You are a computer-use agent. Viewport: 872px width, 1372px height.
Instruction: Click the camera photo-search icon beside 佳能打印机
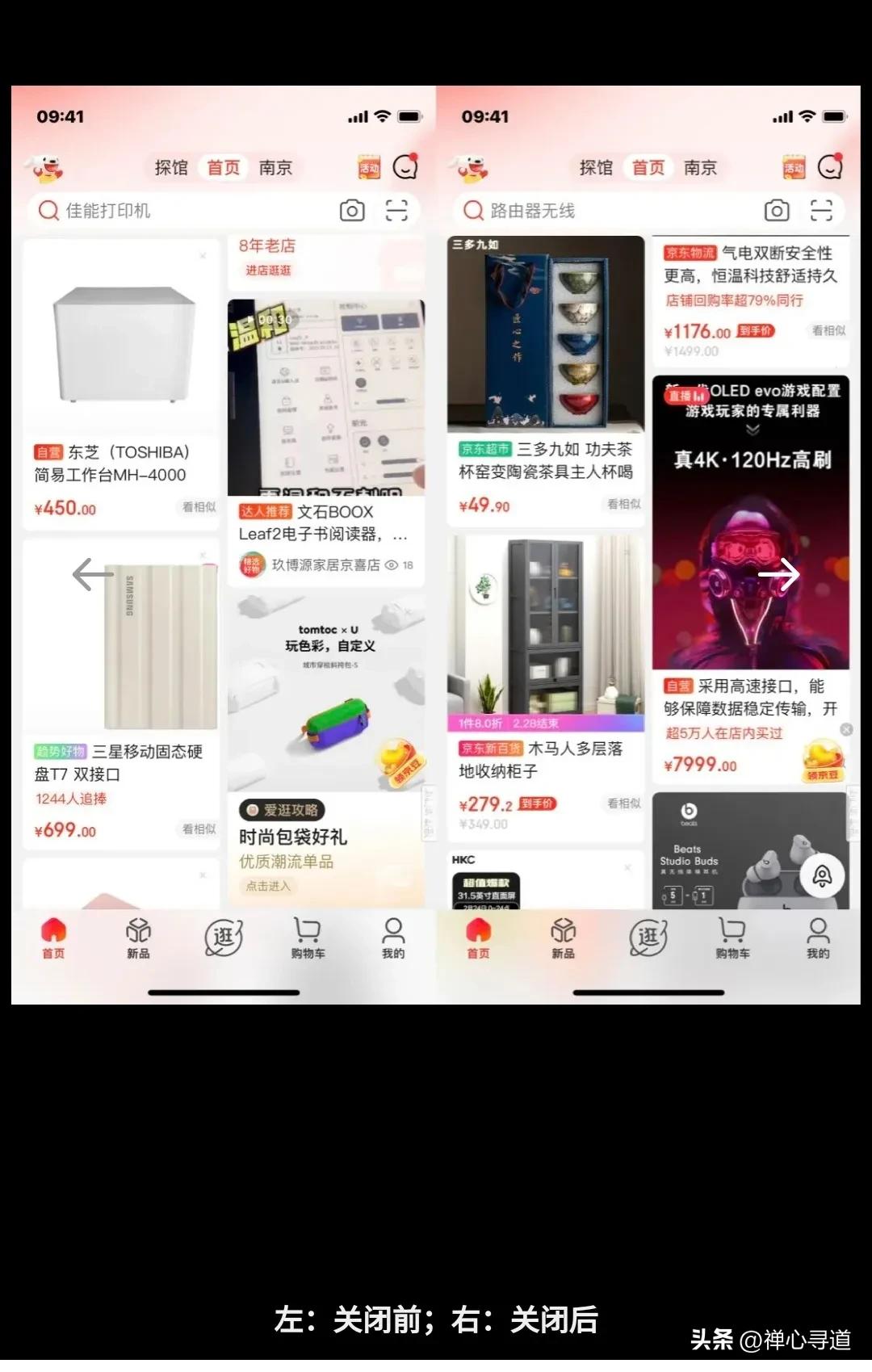(x=350, y=210)
